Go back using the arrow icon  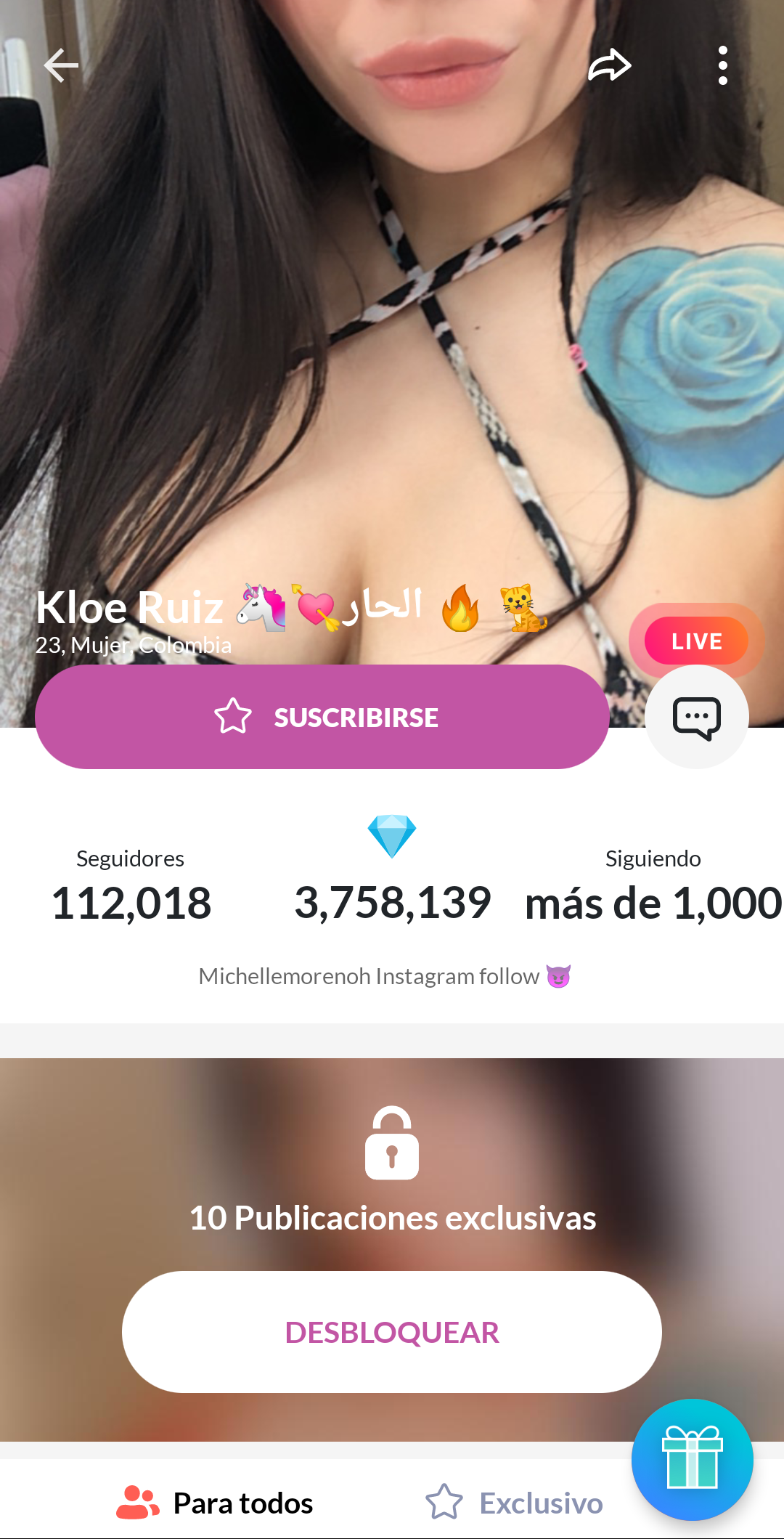click(x=61, y=65)
